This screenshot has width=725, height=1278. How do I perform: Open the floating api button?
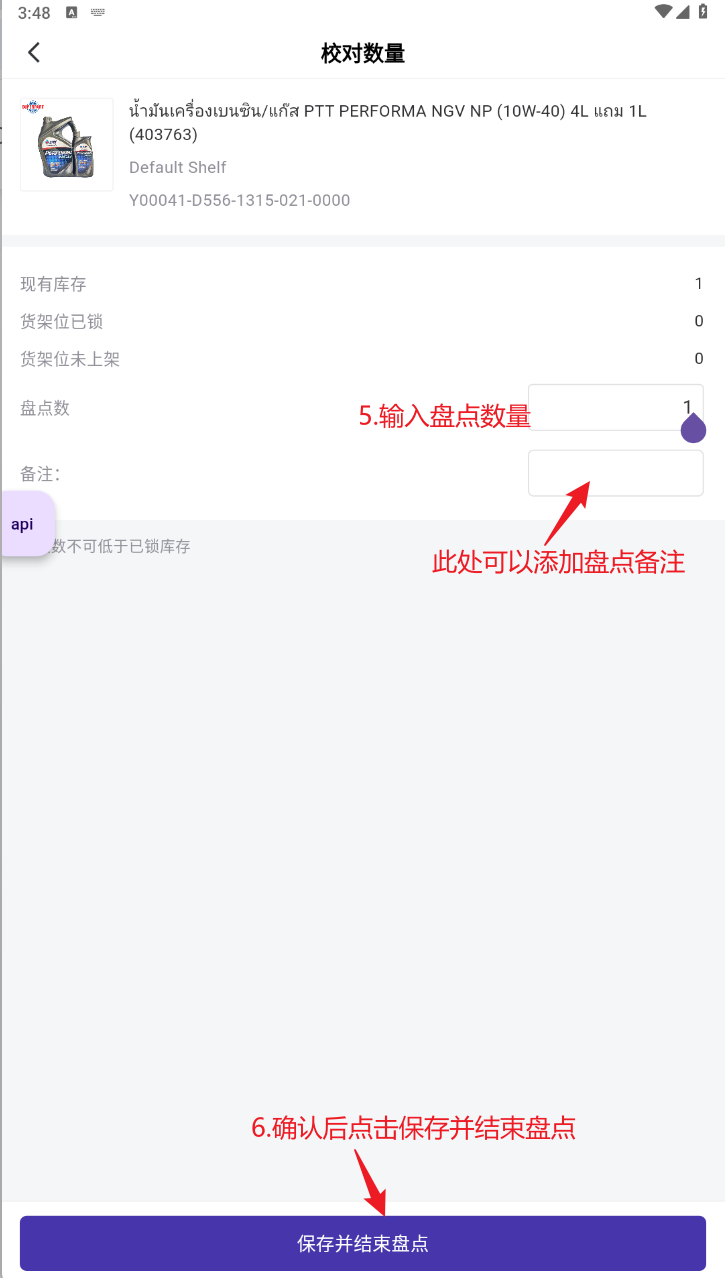(x=24, y=524)
